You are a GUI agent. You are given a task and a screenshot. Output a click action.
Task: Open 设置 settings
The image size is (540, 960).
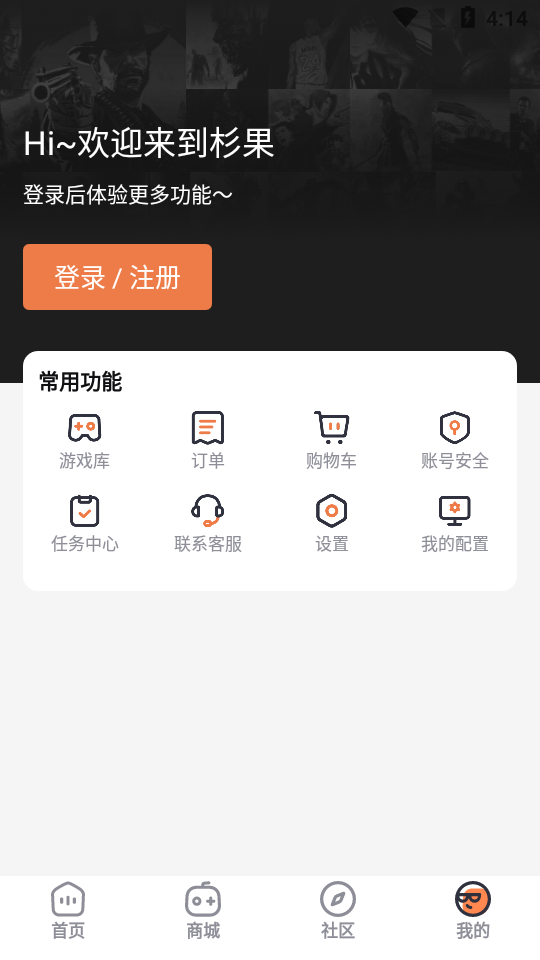point(331,523)
